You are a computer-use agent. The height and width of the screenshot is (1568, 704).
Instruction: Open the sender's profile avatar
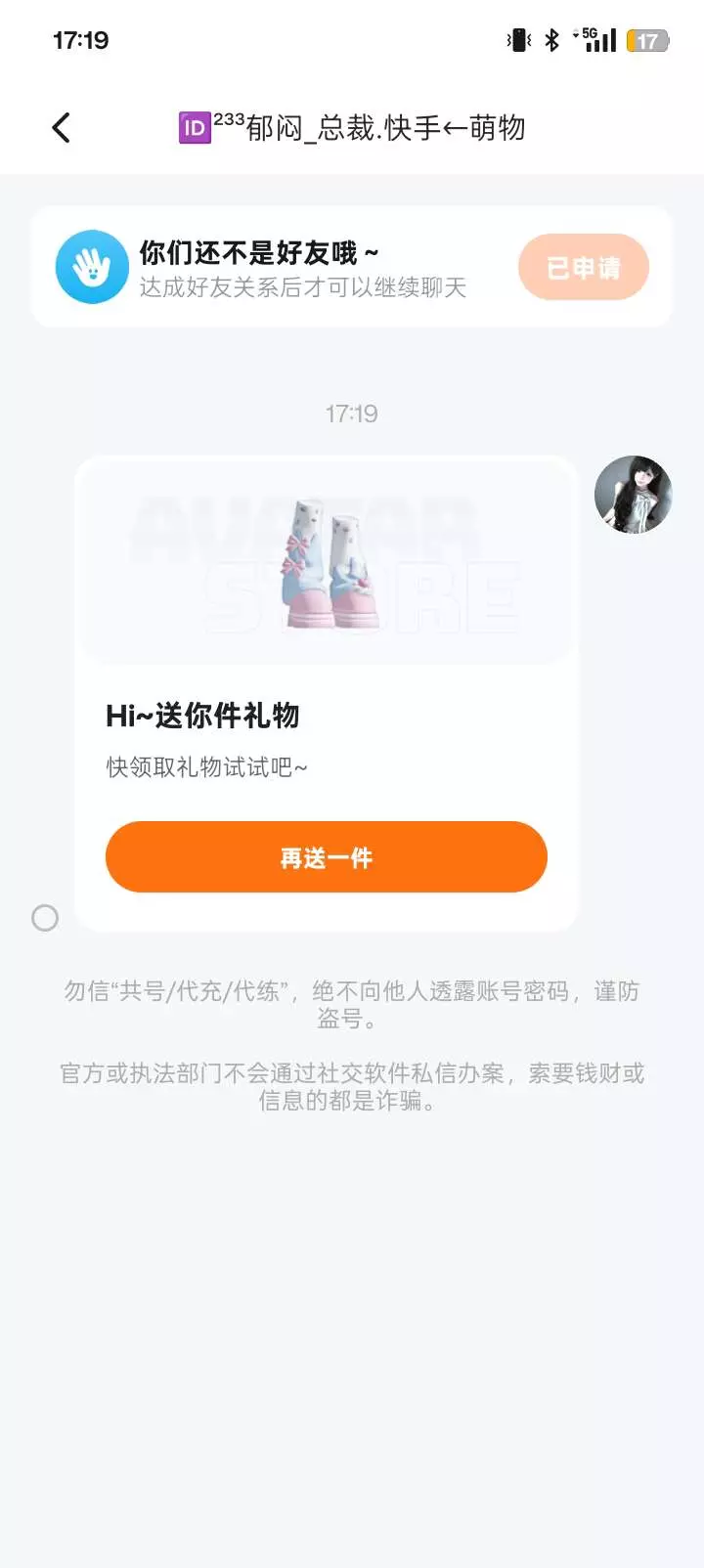(634, 494)
